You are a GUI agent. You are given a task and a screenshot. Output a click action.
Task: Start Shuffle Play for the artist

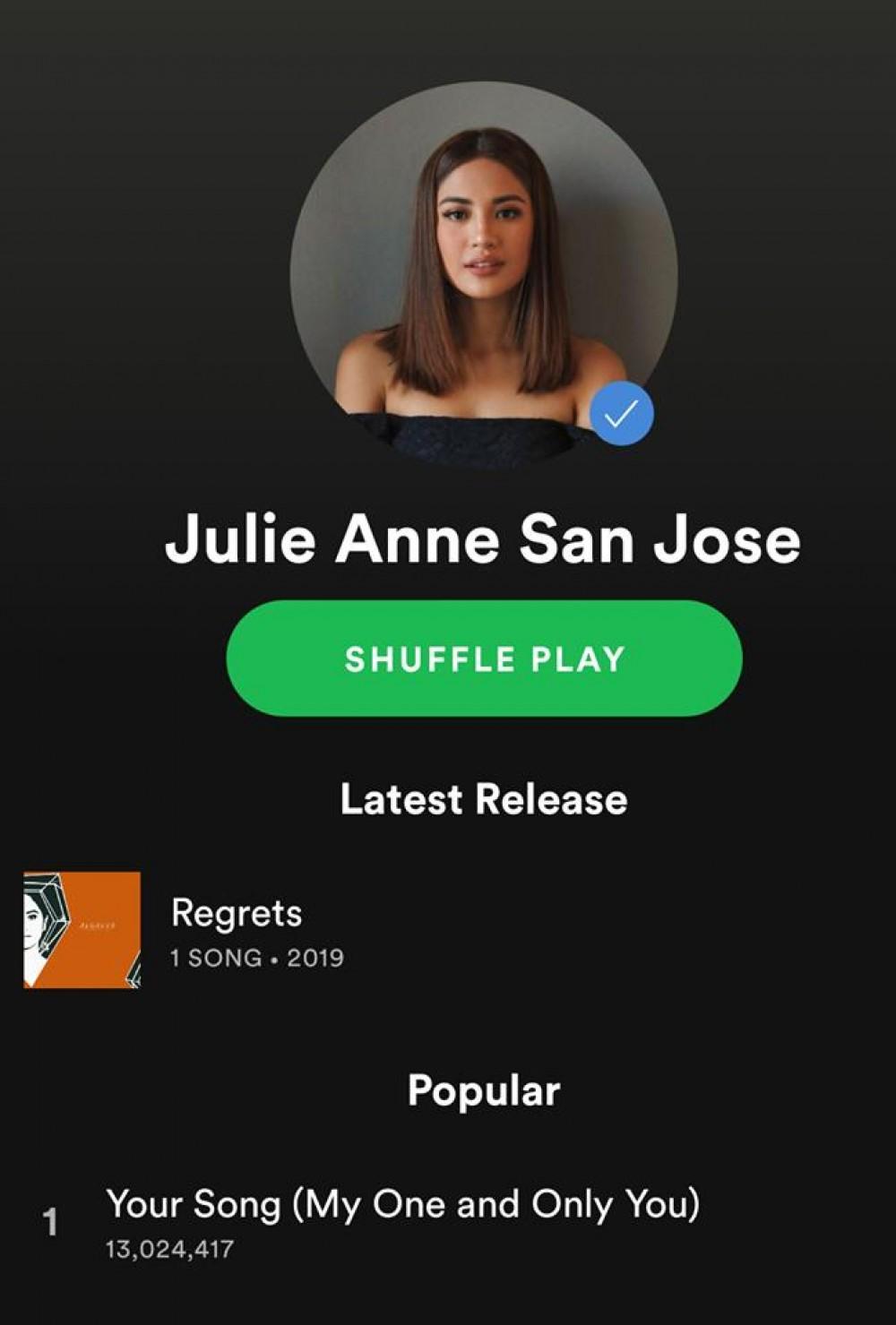coord(484,658)
